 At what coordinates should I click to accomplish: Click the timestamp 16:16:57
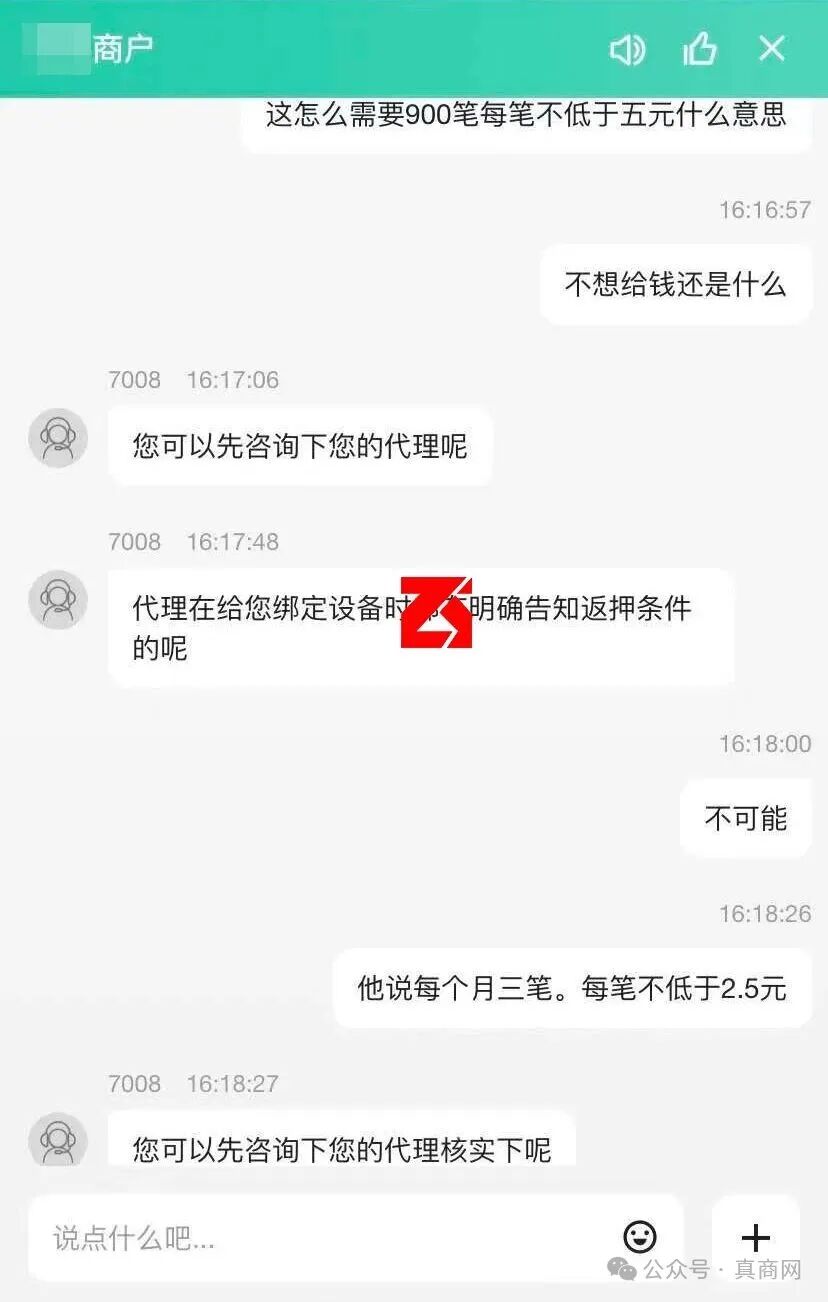[764, 210]
